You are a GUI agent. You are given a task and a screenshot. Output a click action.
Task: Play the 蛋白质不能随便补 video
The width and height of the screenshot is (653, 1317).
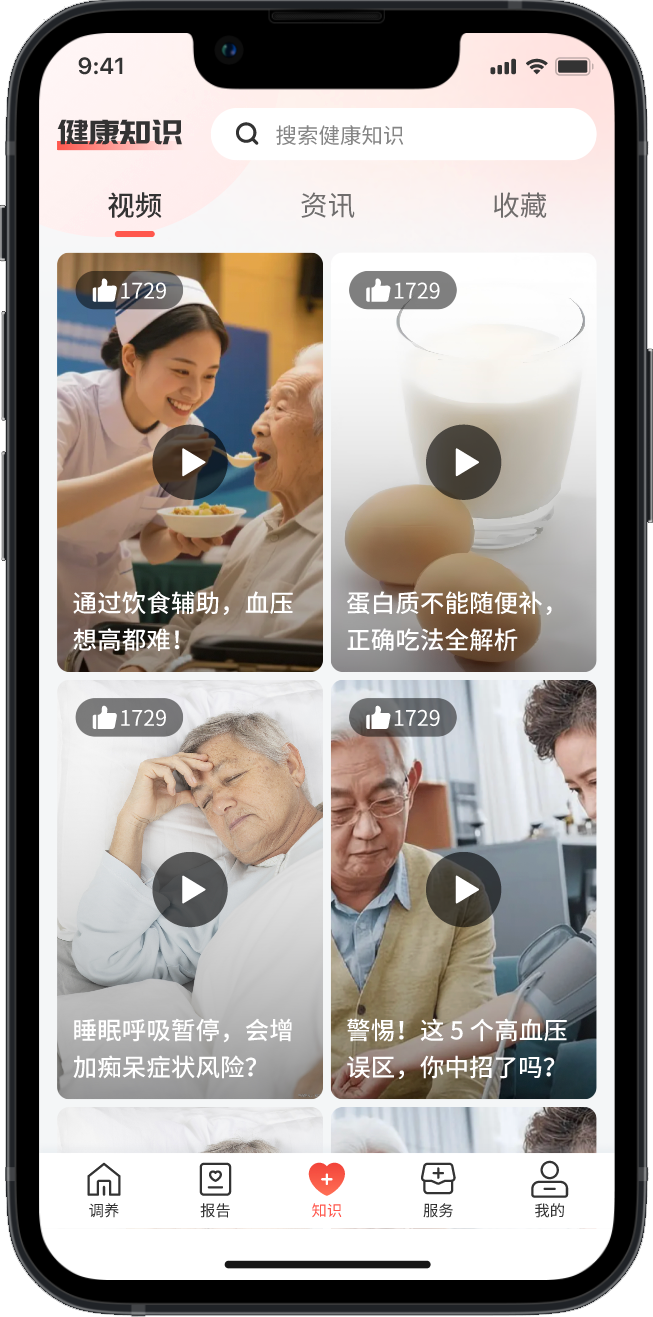pos(463,462)
